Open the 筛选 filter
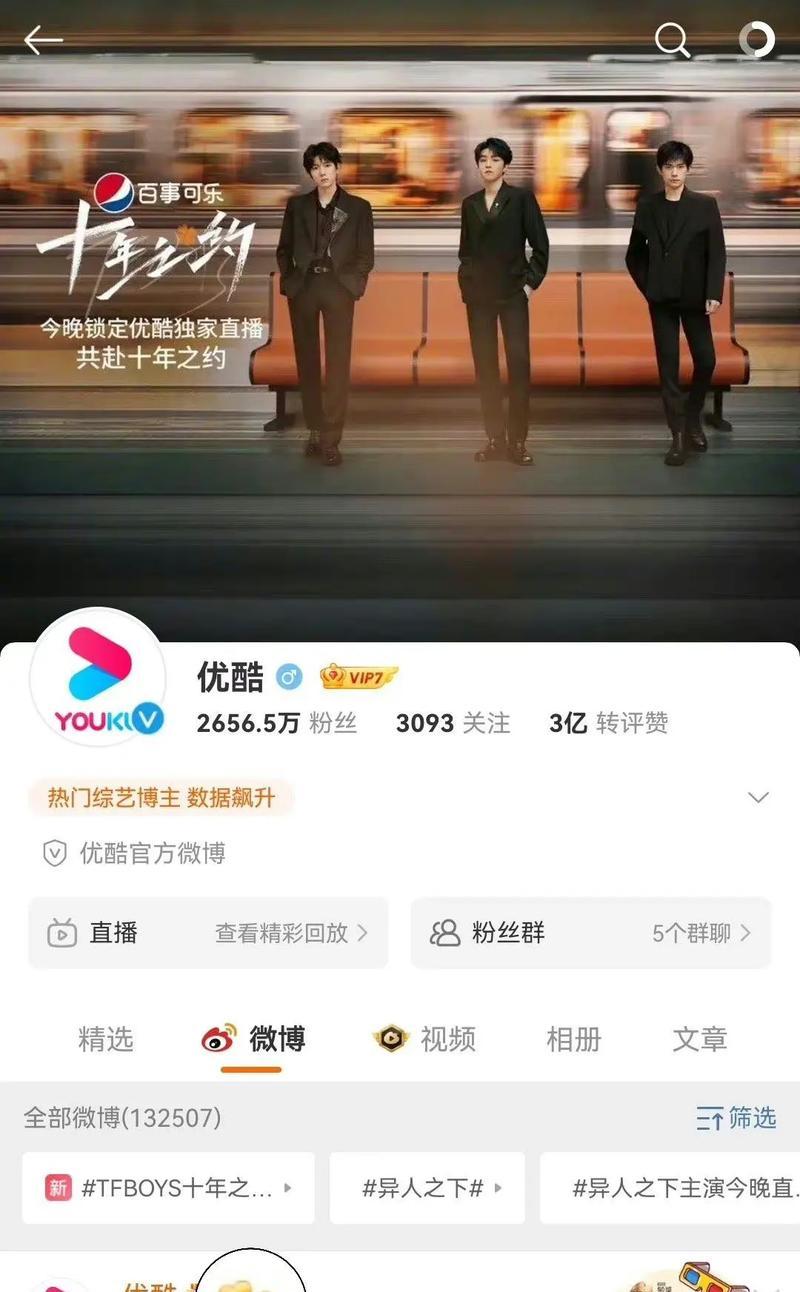 point(736,1118)
